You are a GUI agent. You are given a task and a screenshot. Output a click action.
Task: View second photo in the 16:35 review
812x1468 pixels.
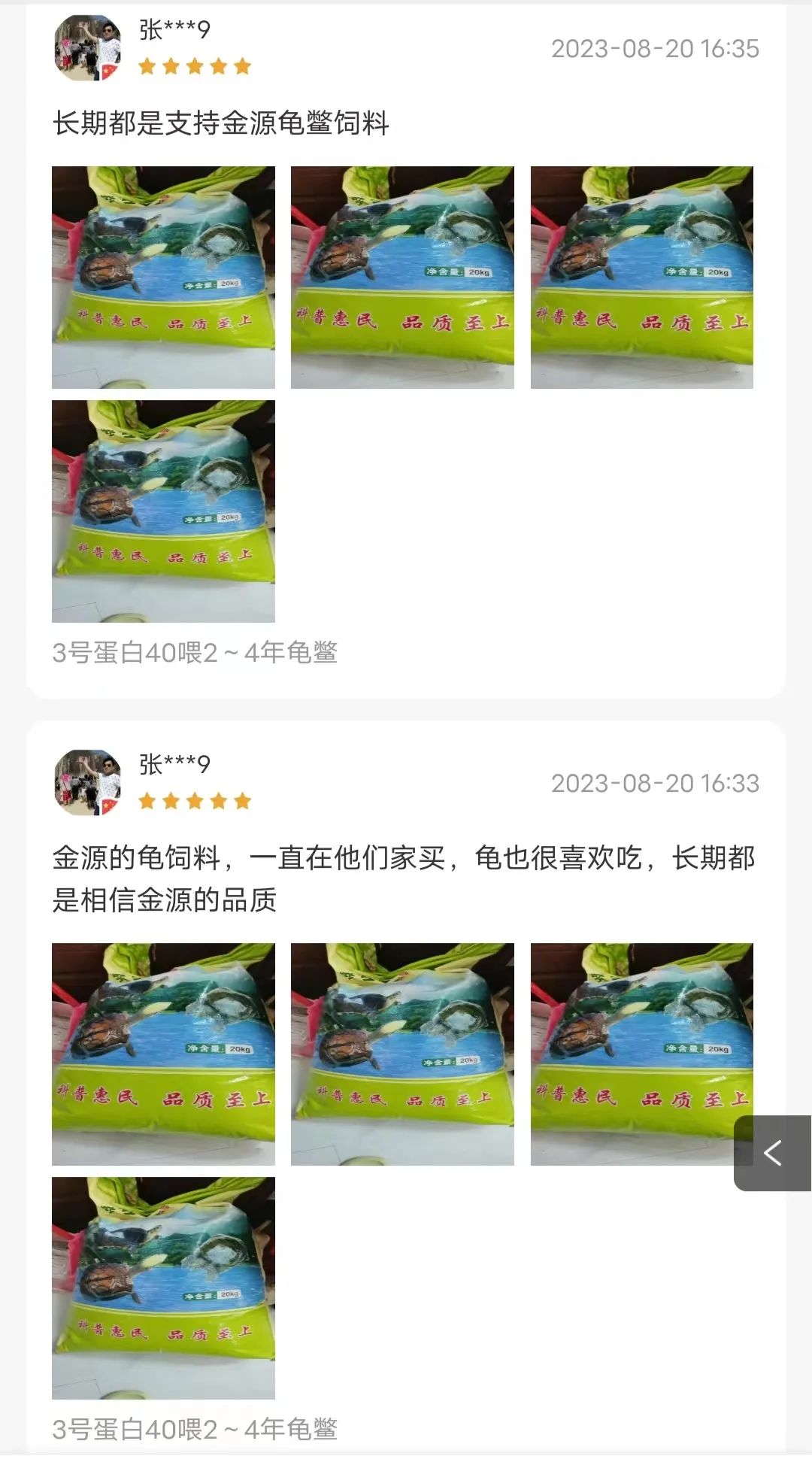point(402,278)
